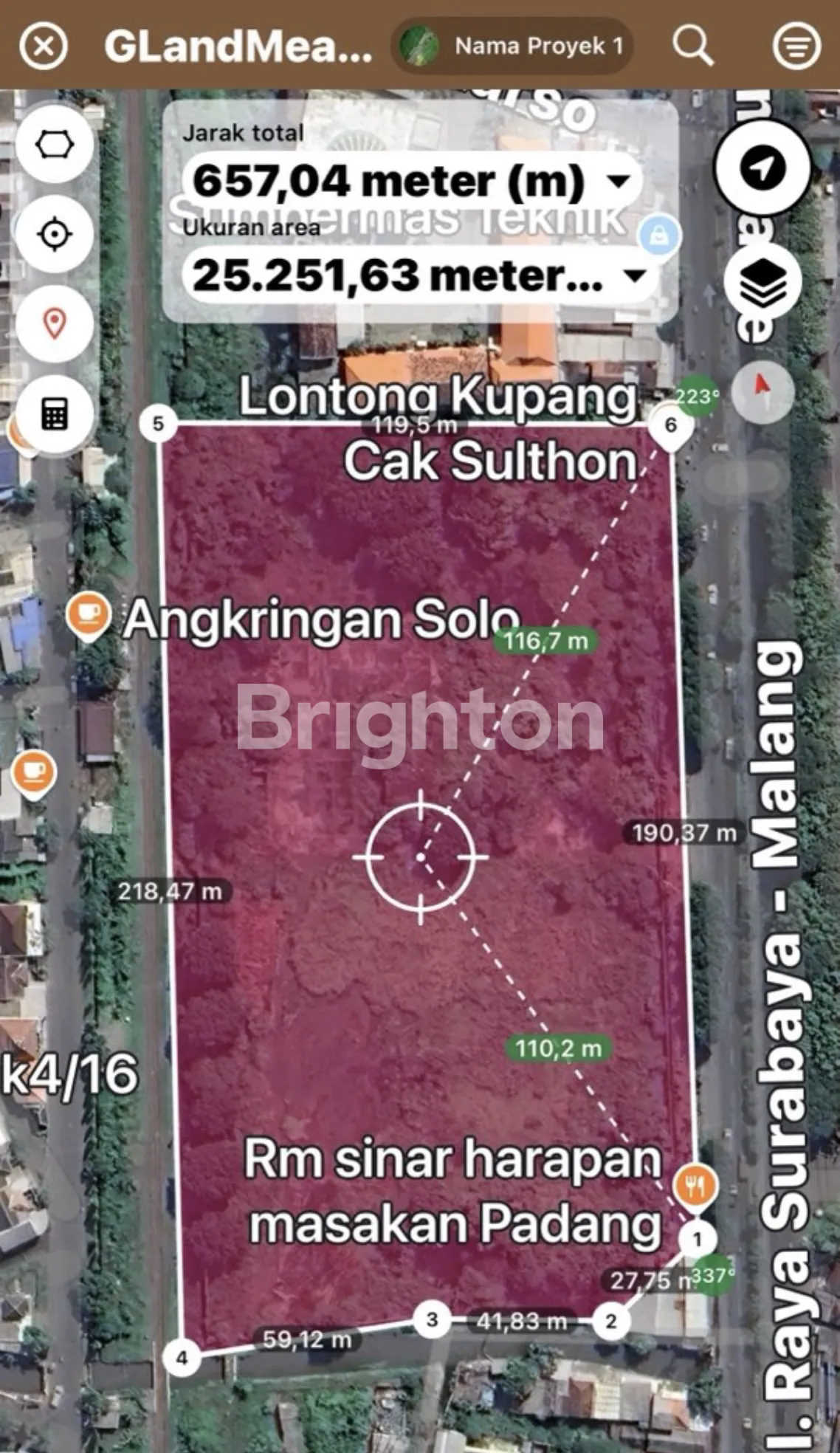Viewport: 840px width, 1453px height.
Task: Tap the crosshair target tool button
Action: tap(55, 235)
